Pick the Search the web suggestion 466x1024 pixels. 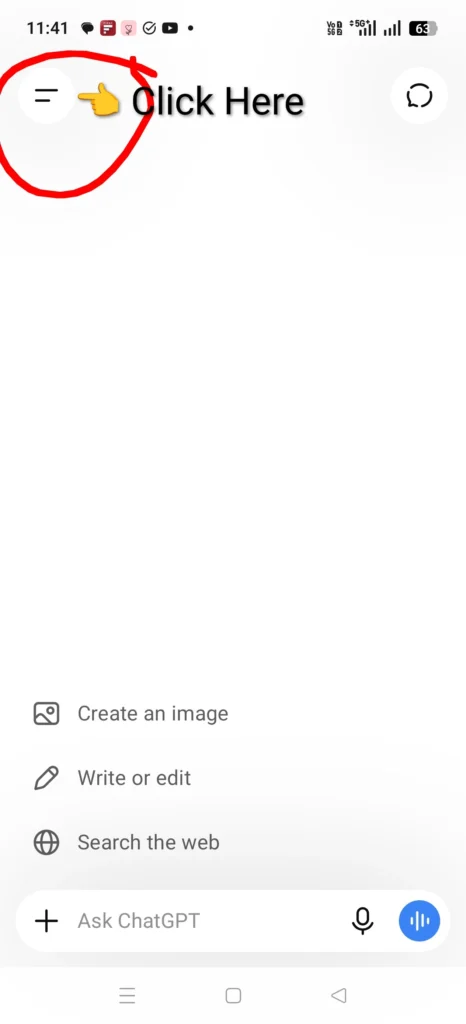[126, 842]
